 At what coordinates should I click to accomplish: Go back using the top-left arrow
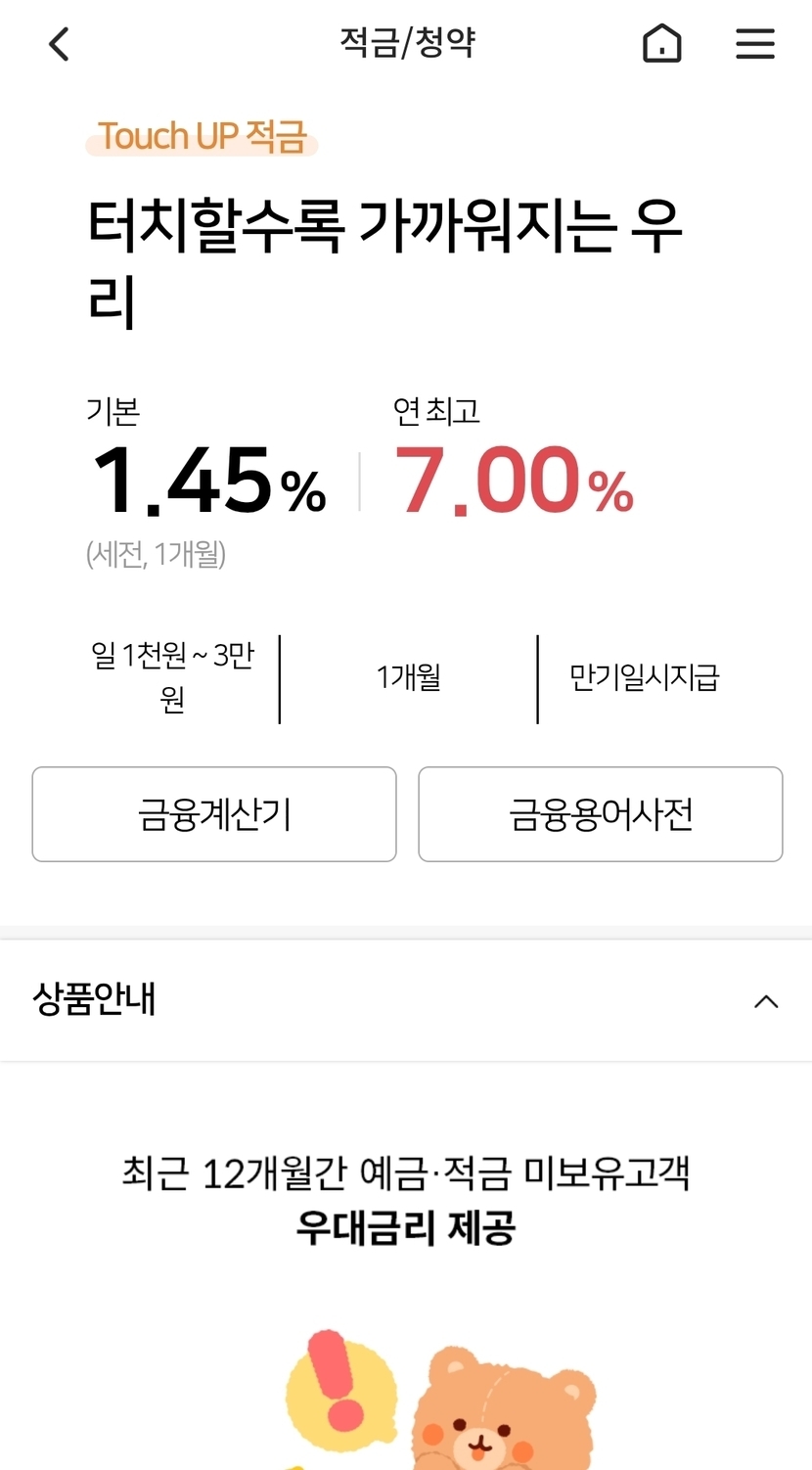tap(60, 44)
